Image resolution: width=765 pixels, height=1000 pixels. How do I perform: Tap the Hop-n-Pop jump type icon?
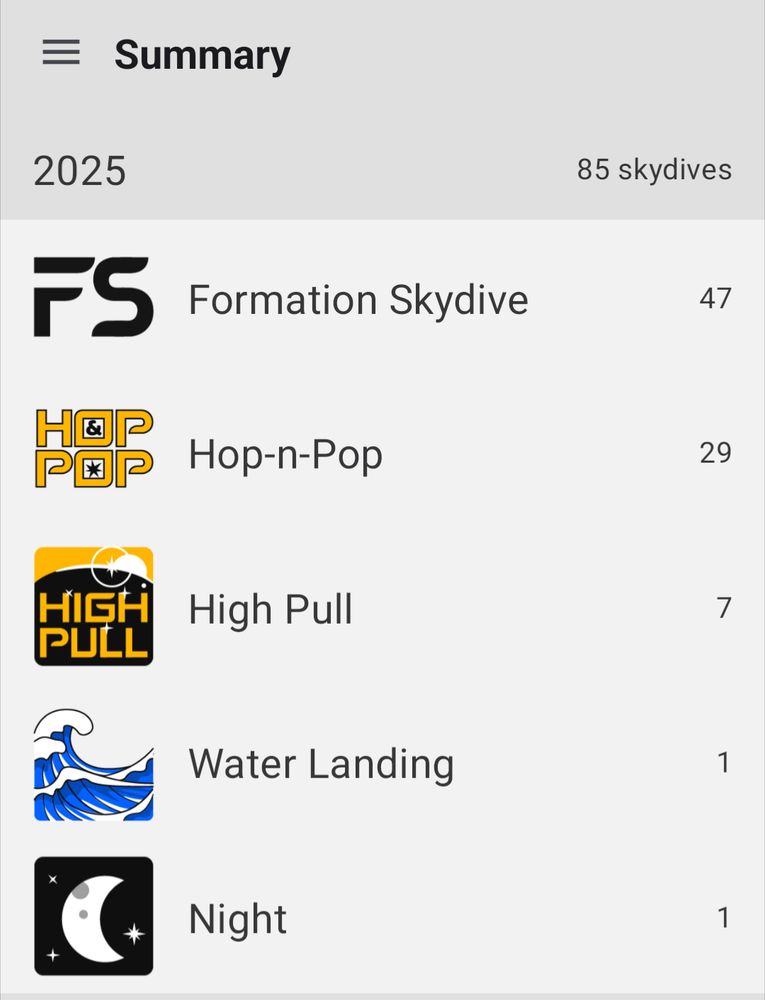click(x=93, y=448)
